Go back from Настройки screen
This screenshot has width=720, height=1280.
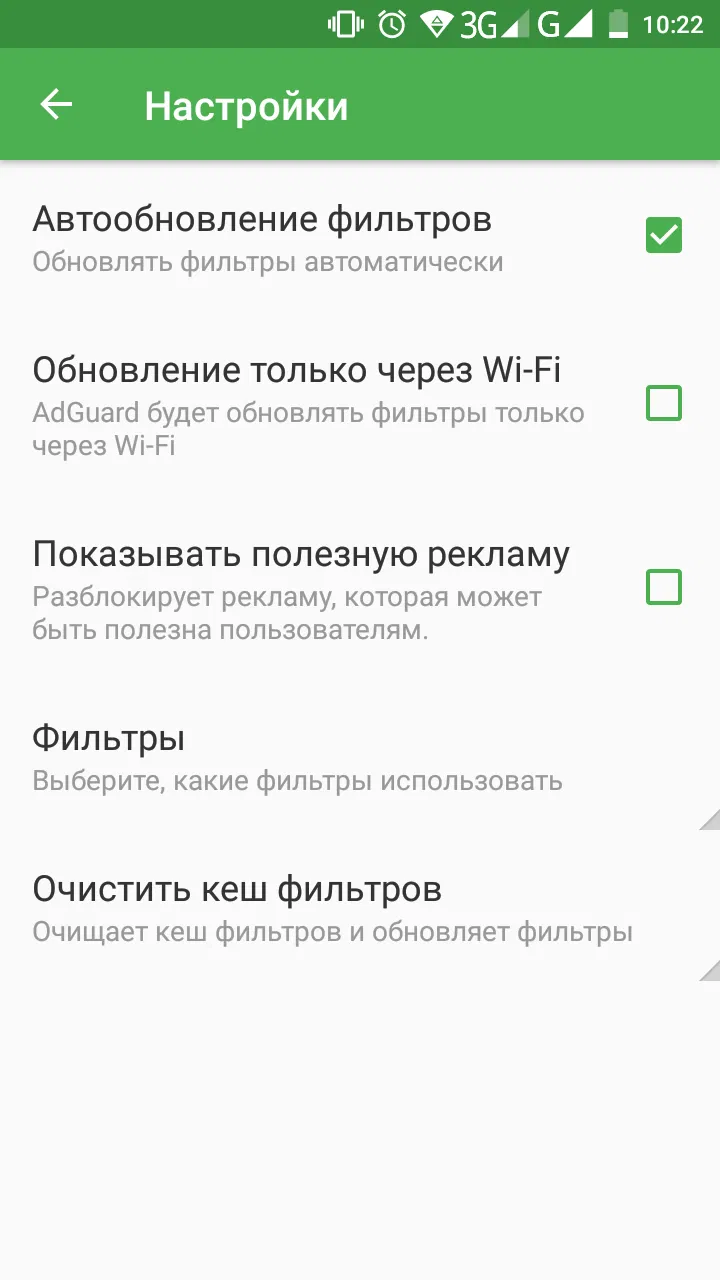click(57, 105)
